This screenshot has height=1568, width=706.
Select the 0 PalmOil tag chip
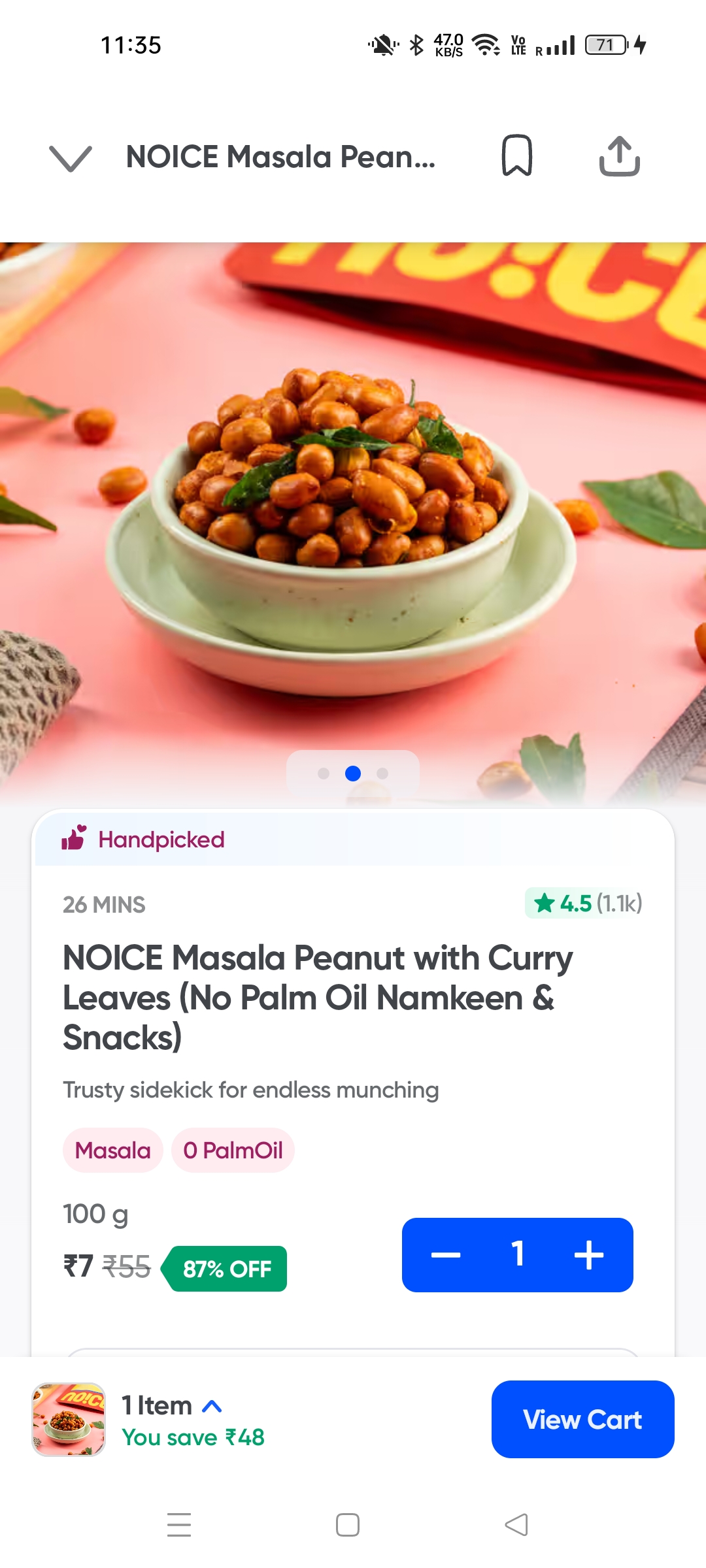pyautogui.click(x=233, y=1151)
